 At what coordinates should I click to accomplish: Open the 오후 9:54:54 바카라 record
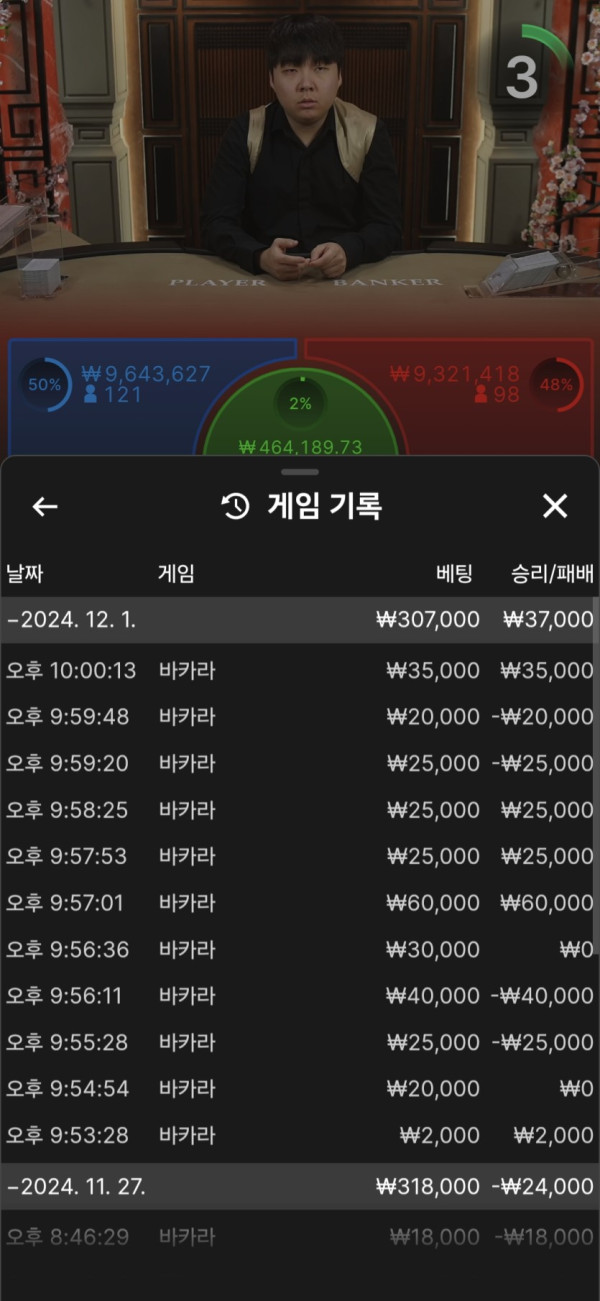[300, 1089]
